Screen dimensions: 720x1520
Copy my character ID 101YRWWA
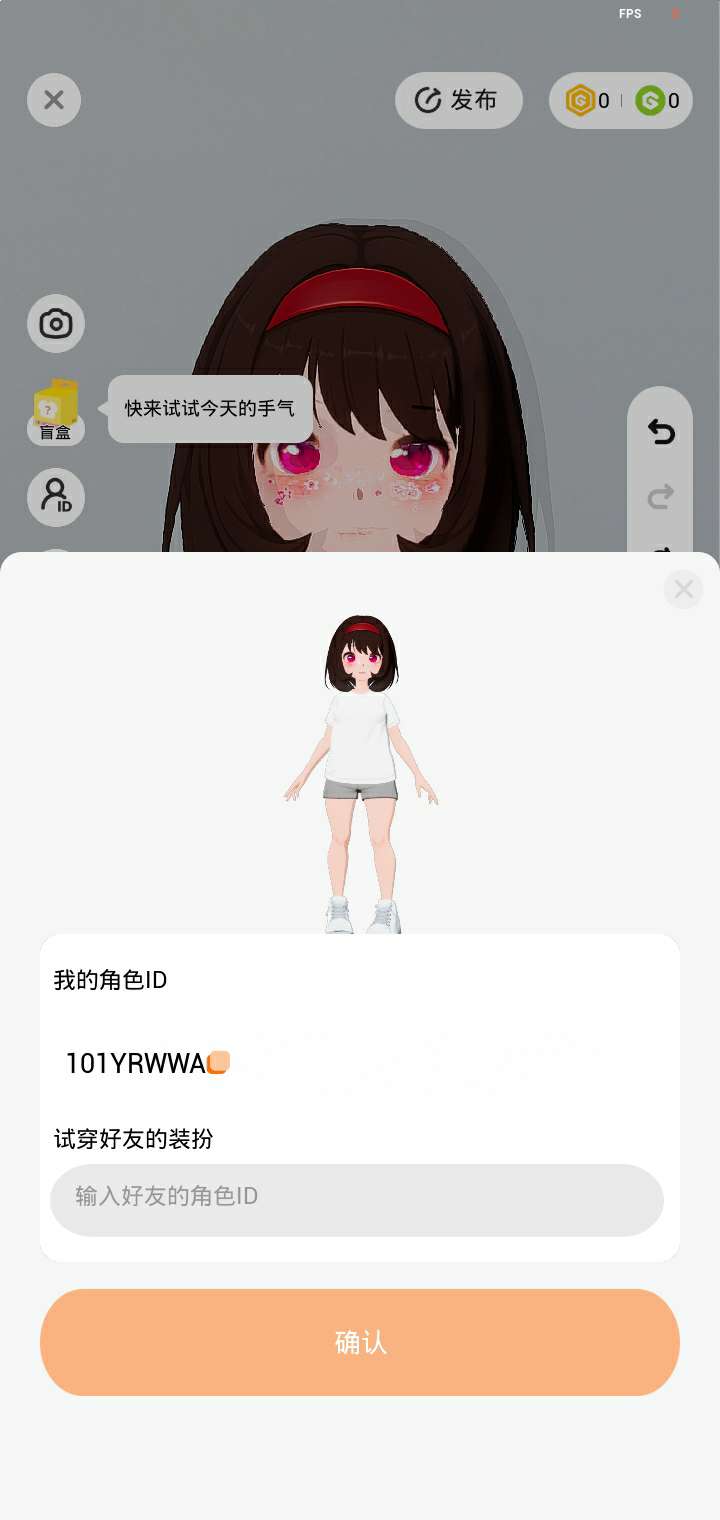pyautogui.click(x=218, y=1062)
